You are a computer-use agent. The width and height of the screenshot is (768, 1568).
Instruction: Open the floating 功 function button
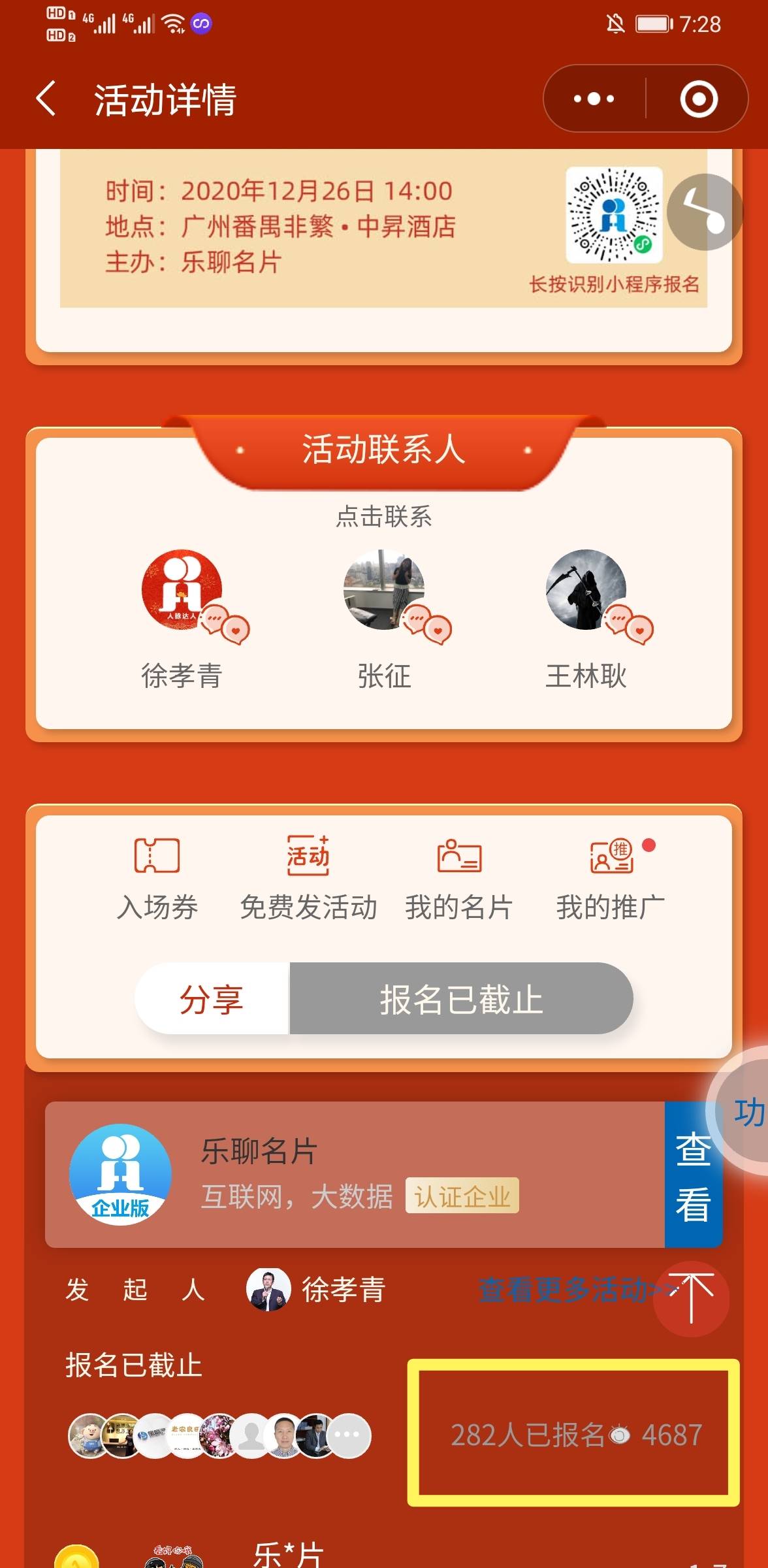tap(744, 1112)
